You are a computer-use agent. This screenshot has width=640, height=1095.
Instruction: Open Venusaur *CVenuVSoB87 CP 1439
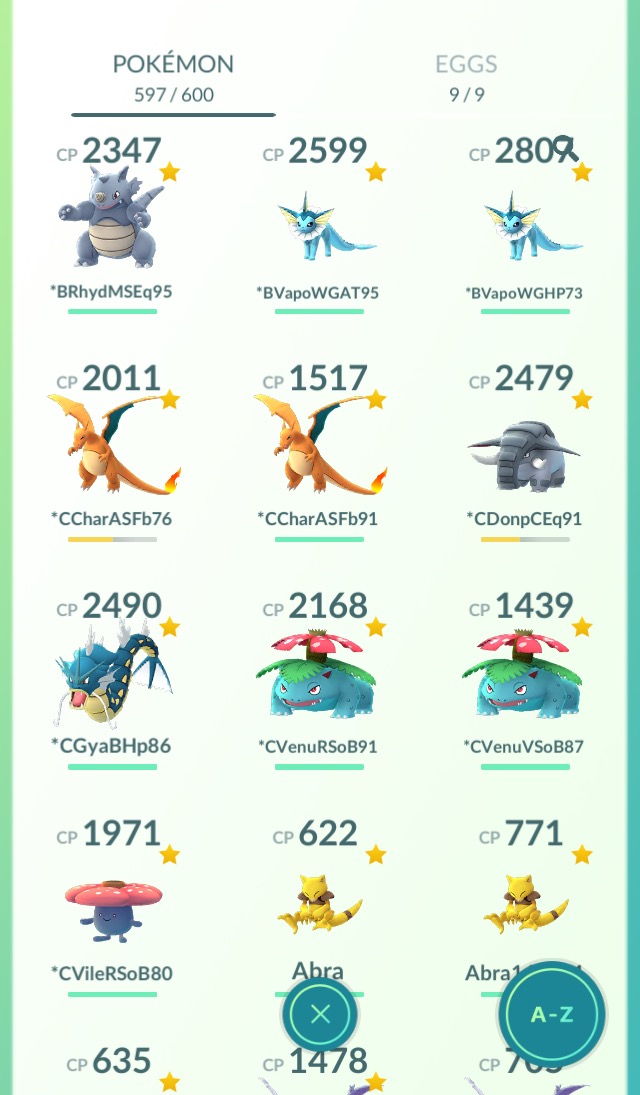click(525, 675)
